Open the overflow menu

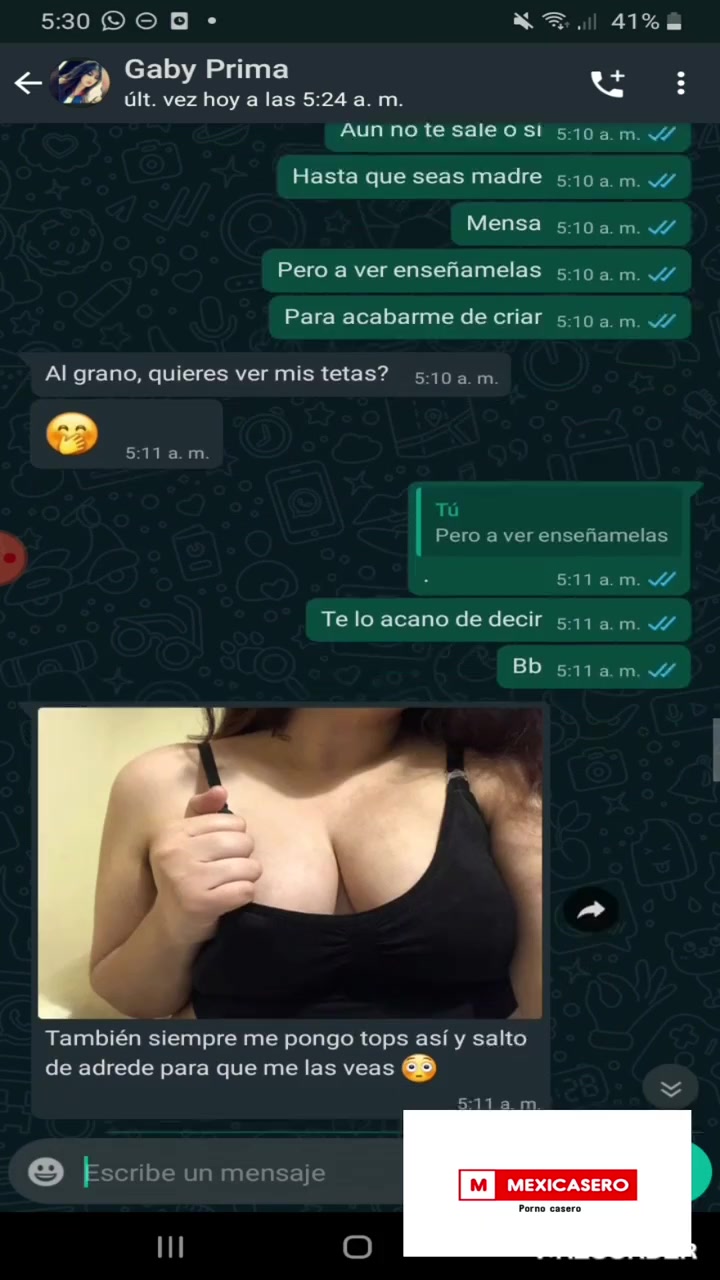click(681, 83)
